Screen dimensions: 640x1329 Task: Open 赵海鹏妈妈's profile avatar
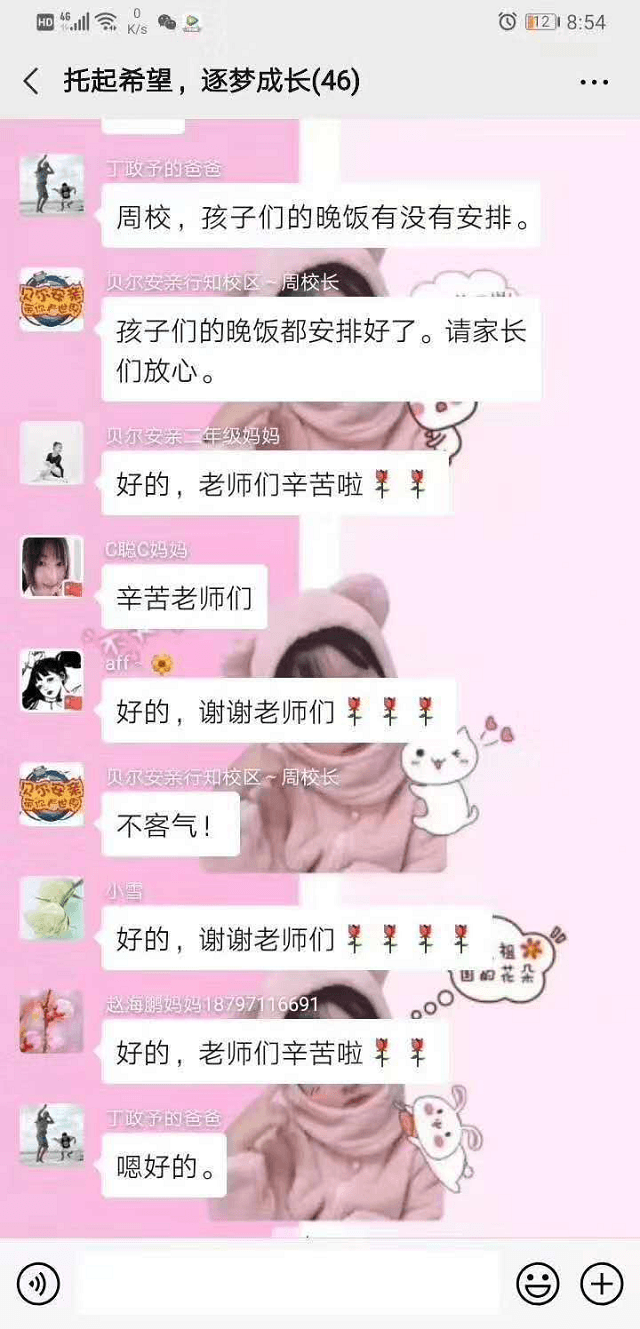(x=52, y=1021)
